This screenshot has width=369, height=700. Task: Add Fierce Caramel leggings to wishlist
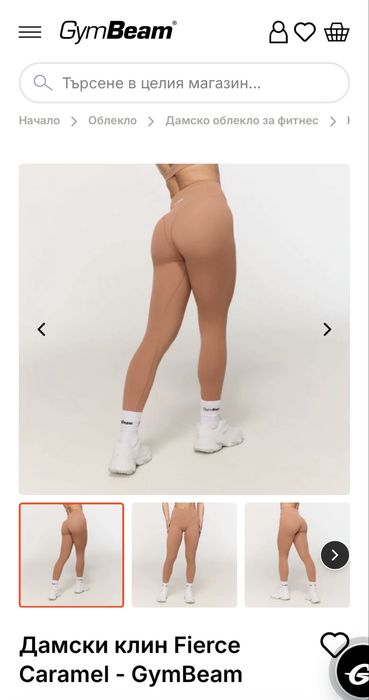click(335, 645)
